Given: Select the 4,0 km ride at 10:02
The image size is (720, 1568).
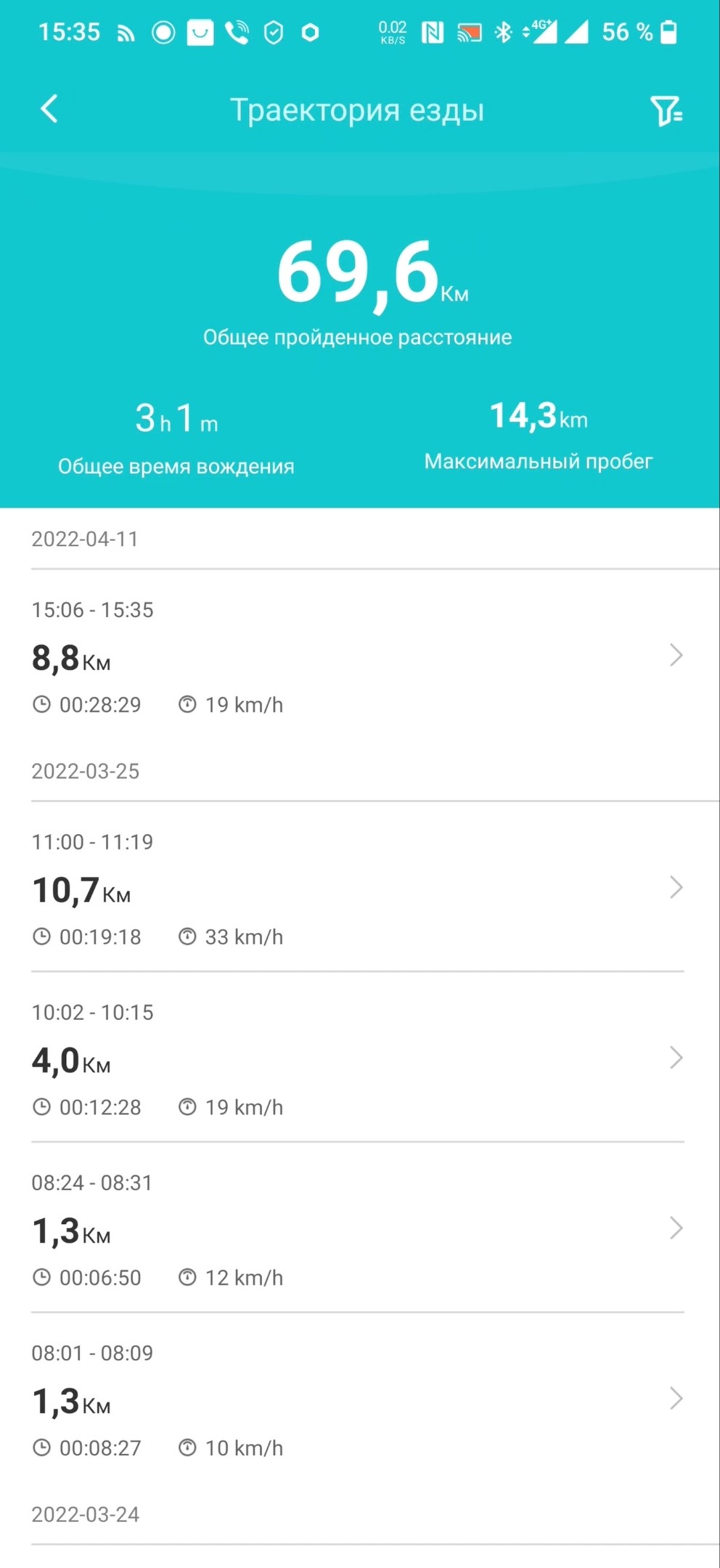Looking at the screenshot, I should [x=357, y=1059].
